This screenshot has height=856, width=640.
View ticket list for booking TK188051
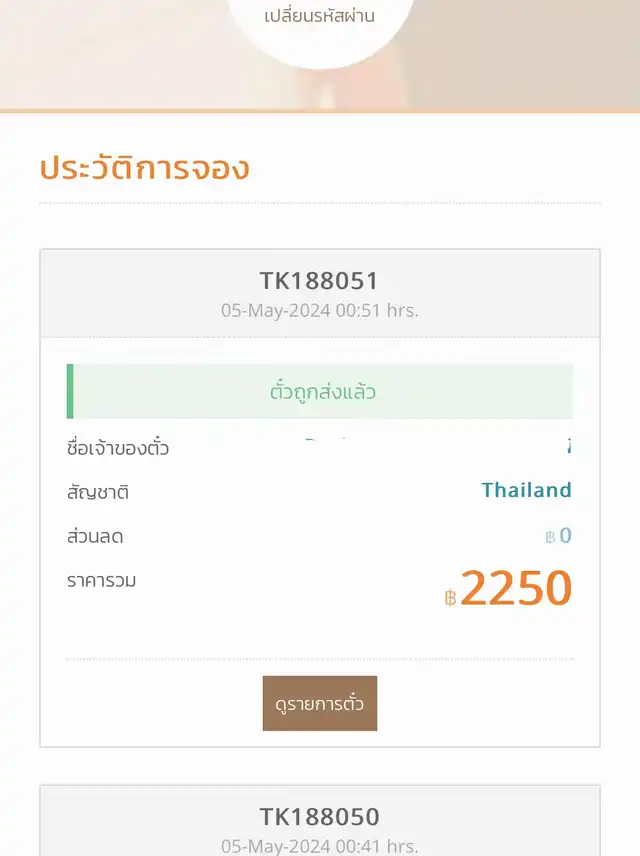tap(320, 703)
